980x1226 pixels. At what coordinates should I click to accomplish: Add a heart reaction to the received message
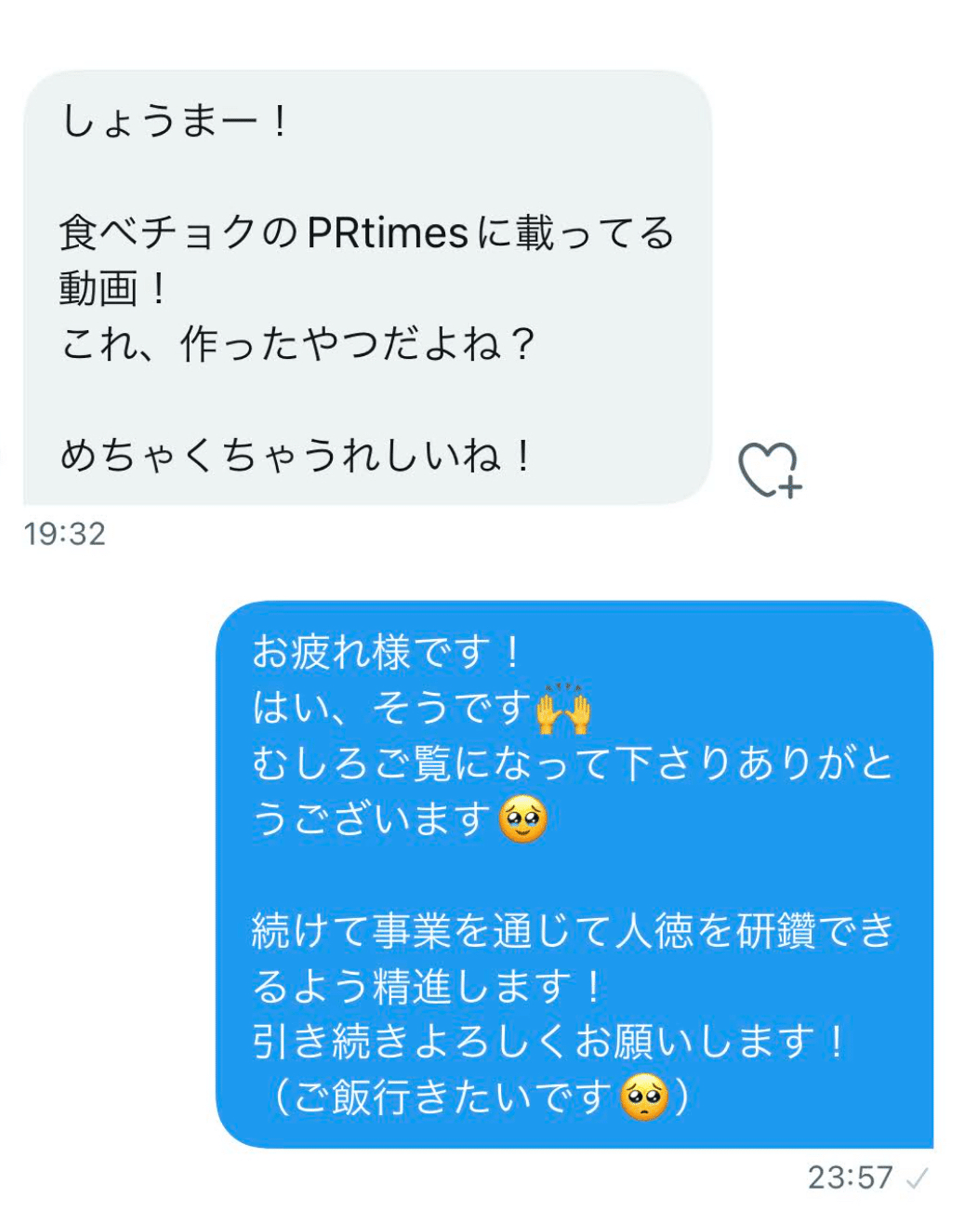[x=769, y=469]
